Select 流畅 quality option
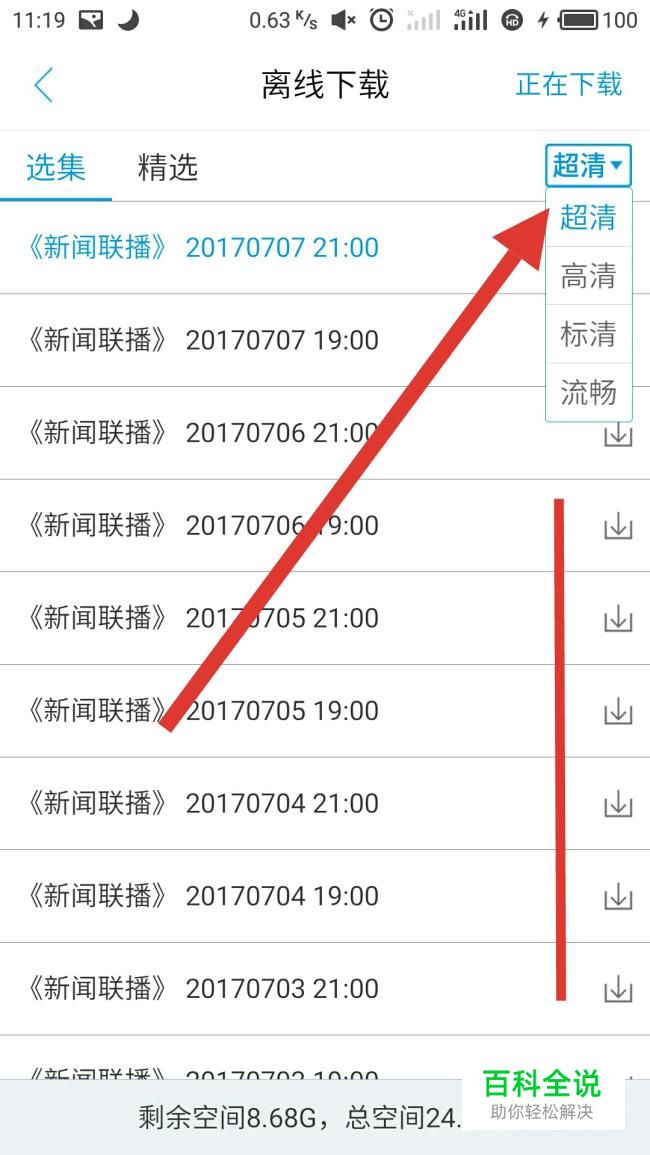Screen dimensions: 650x1155 [x=588, y=393]
